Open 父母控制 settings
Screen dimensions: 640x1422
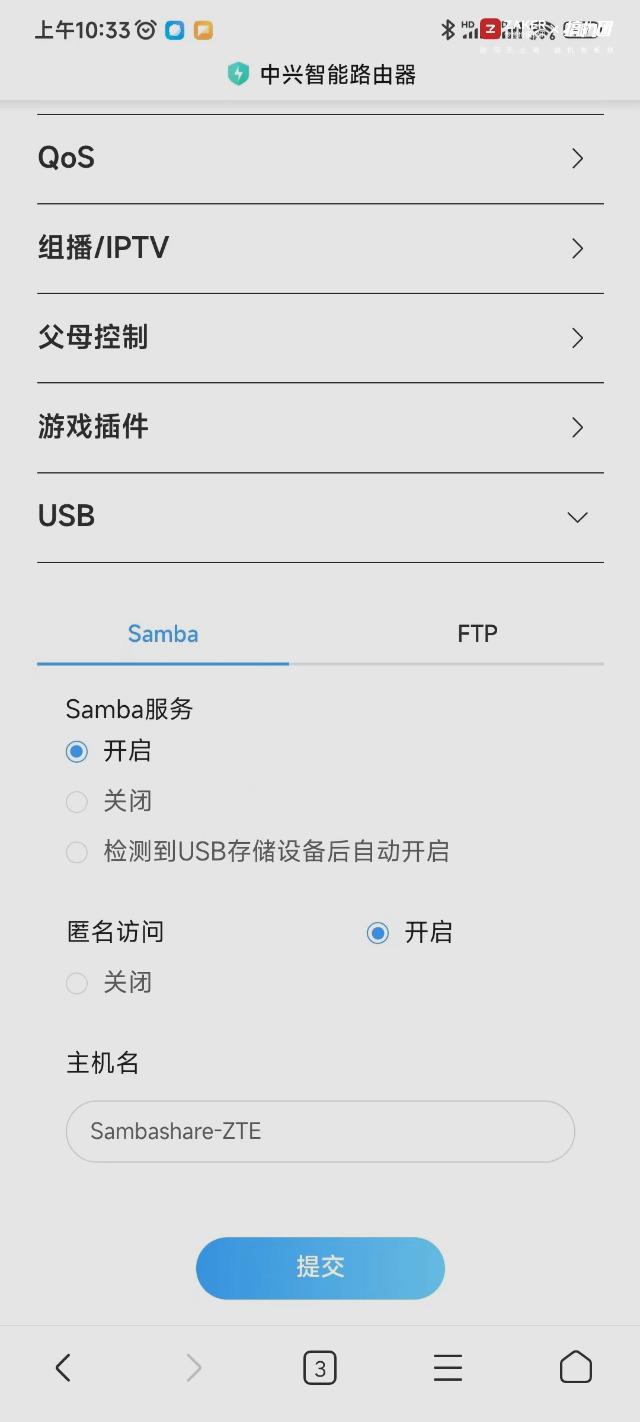(x=320, y=338)
